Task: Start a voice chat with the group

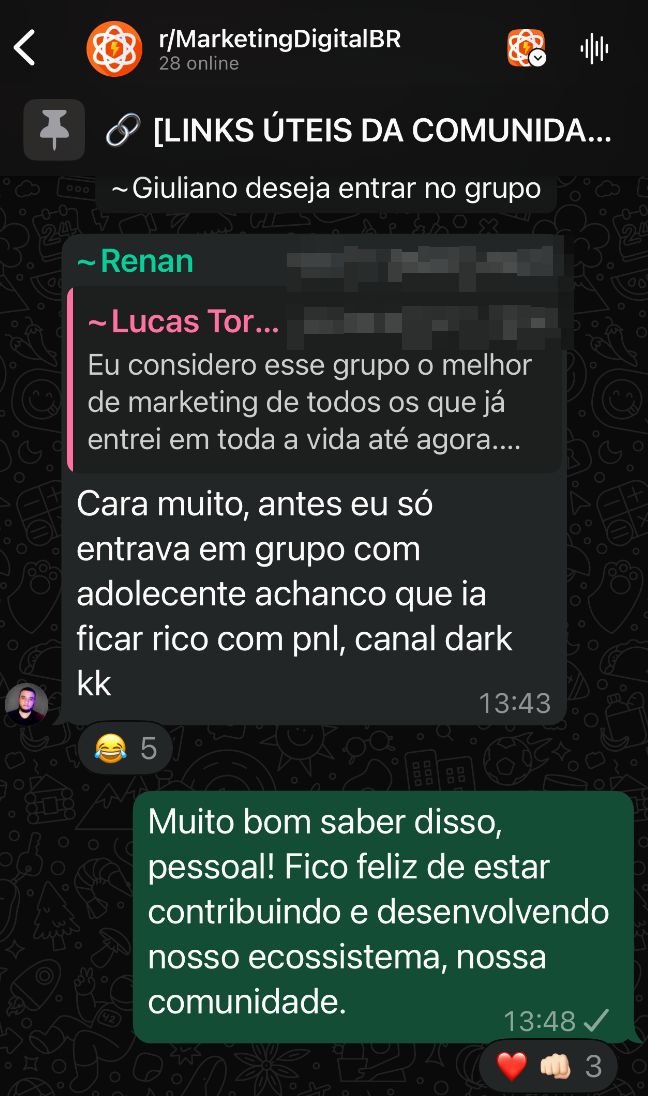Action: [x=594, y=48]
